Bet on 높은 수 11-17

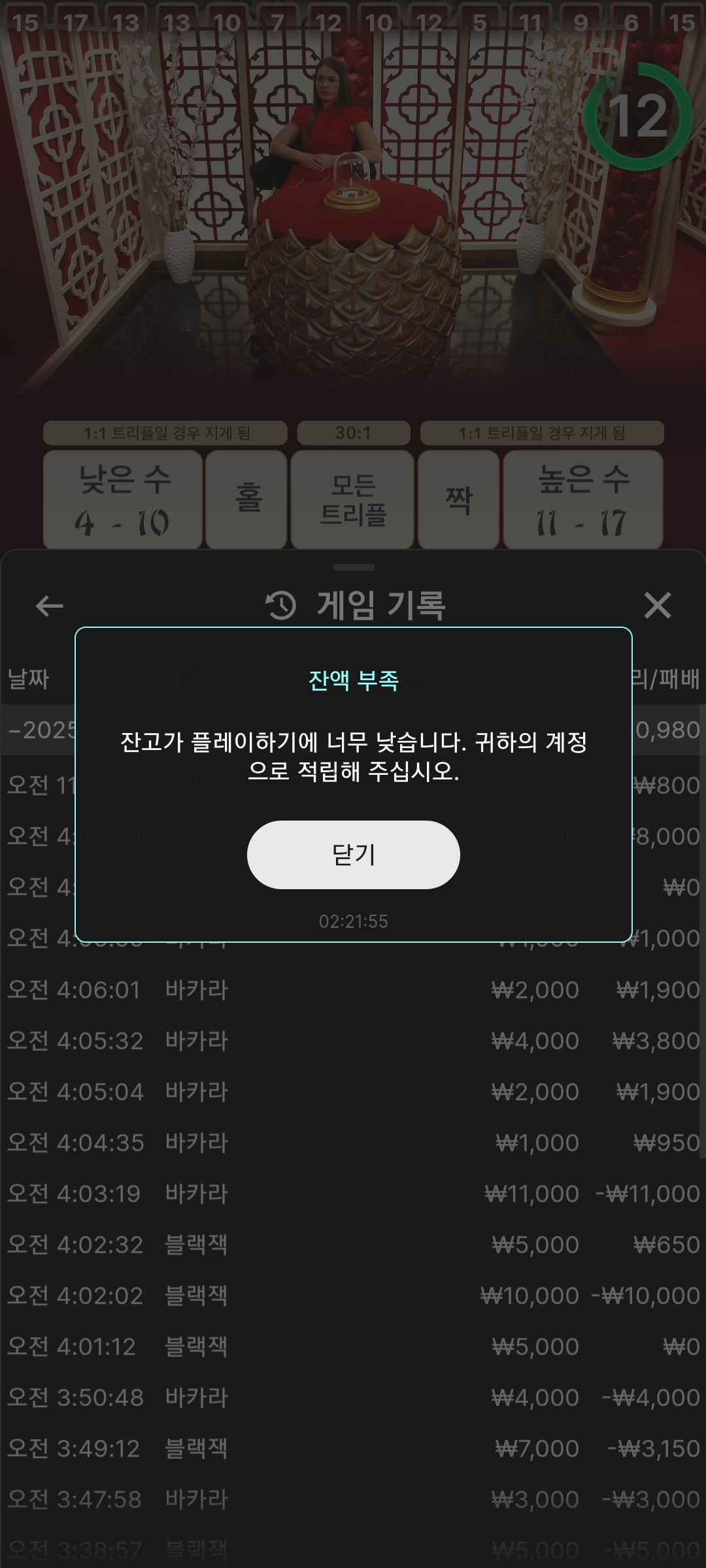click(583, 499)
